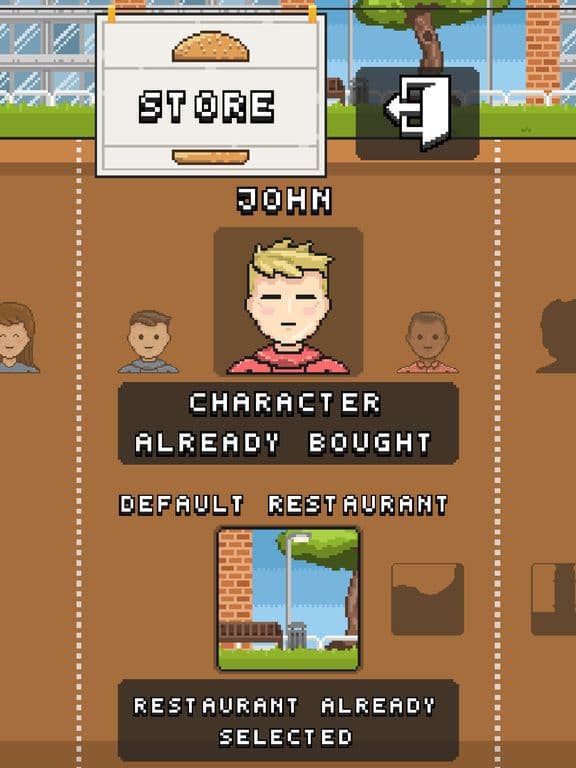
Task: Tap the Character Already Bought button
Action: pos(288,424)
